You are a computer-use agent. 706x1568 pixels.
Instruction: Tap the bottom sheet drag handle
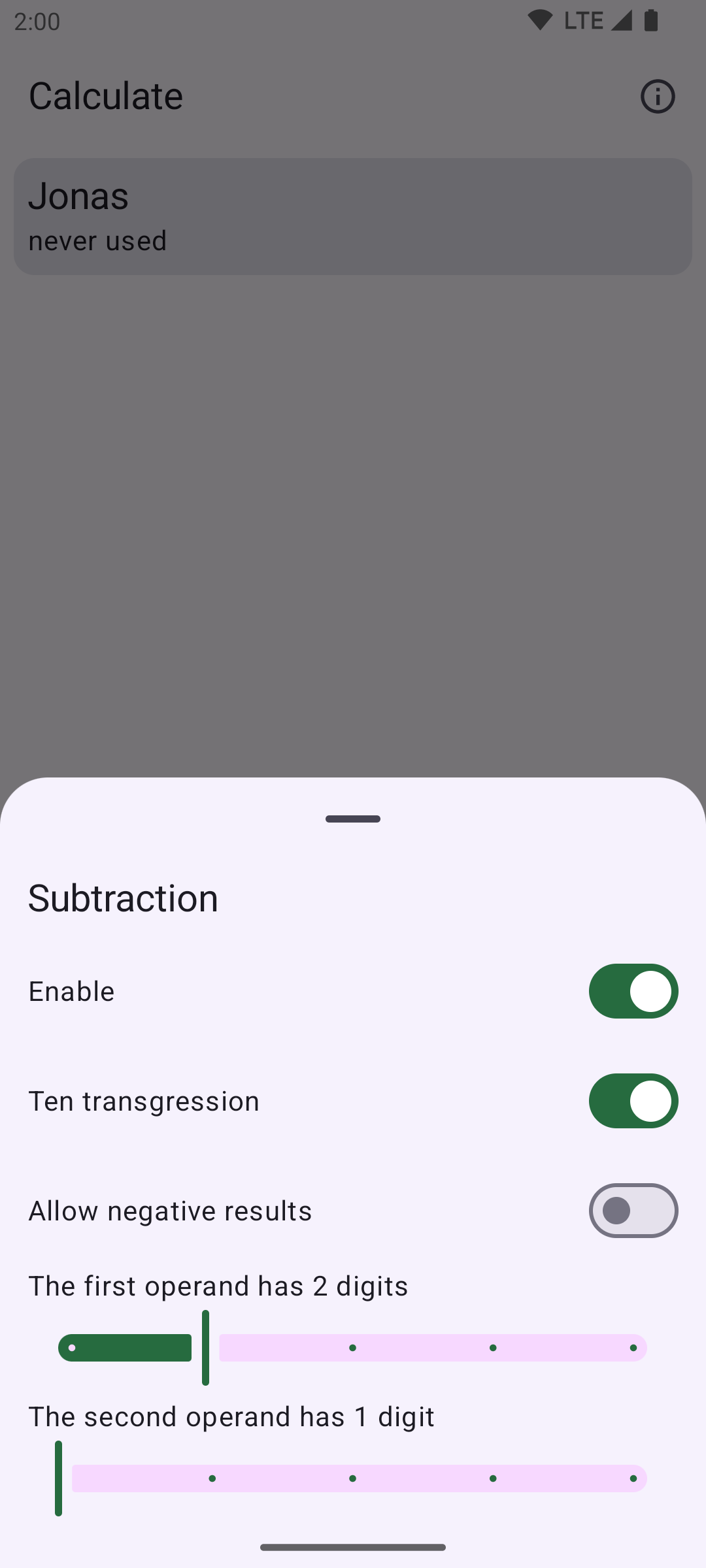353,819
